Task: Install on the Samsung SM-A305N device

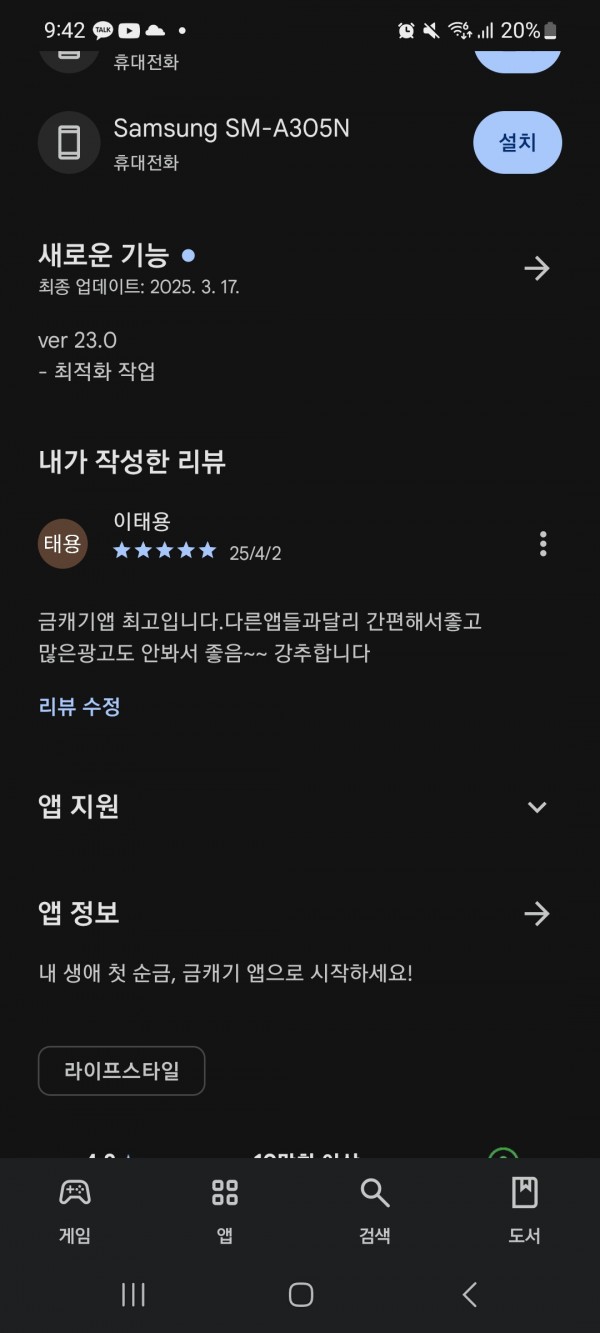Action: [x=517, y=143]
